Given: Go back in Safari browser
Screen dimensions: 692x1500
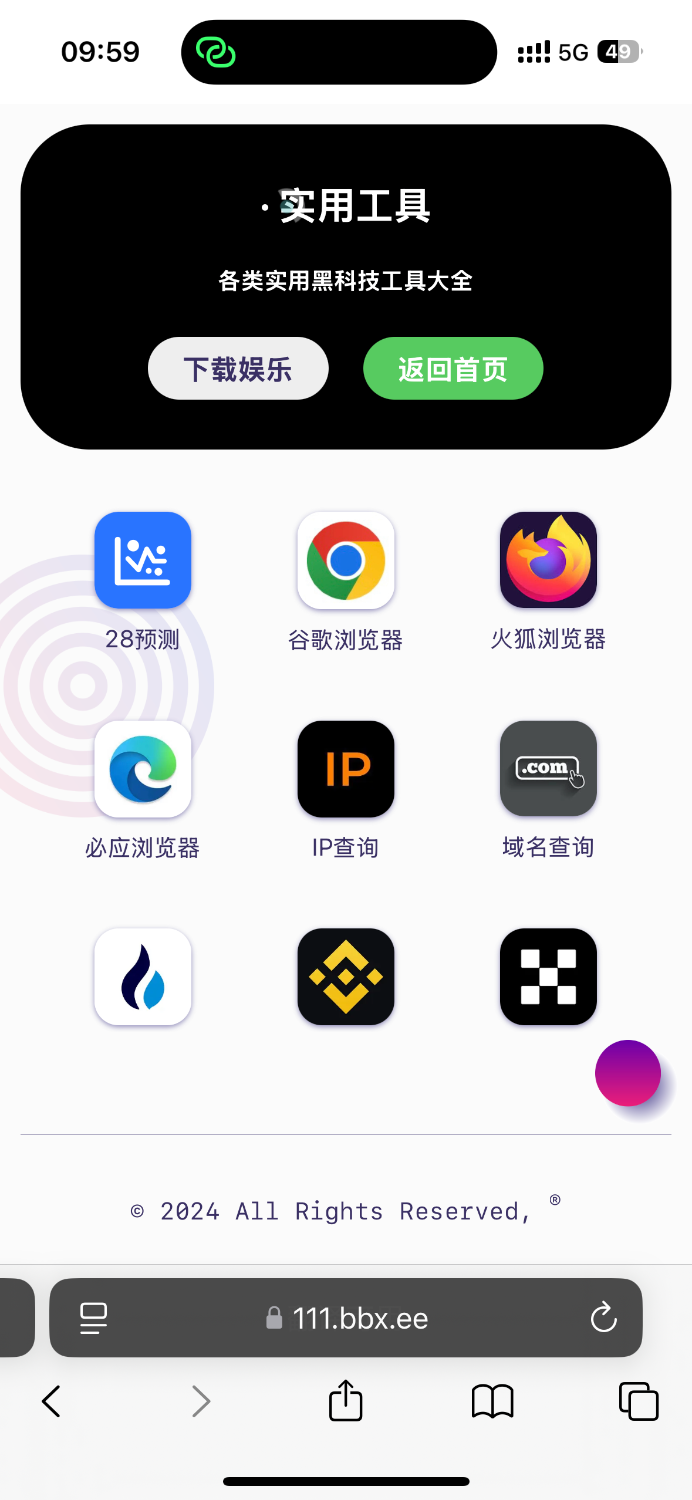Looking at the screenshot, I should click(52, 1401).
